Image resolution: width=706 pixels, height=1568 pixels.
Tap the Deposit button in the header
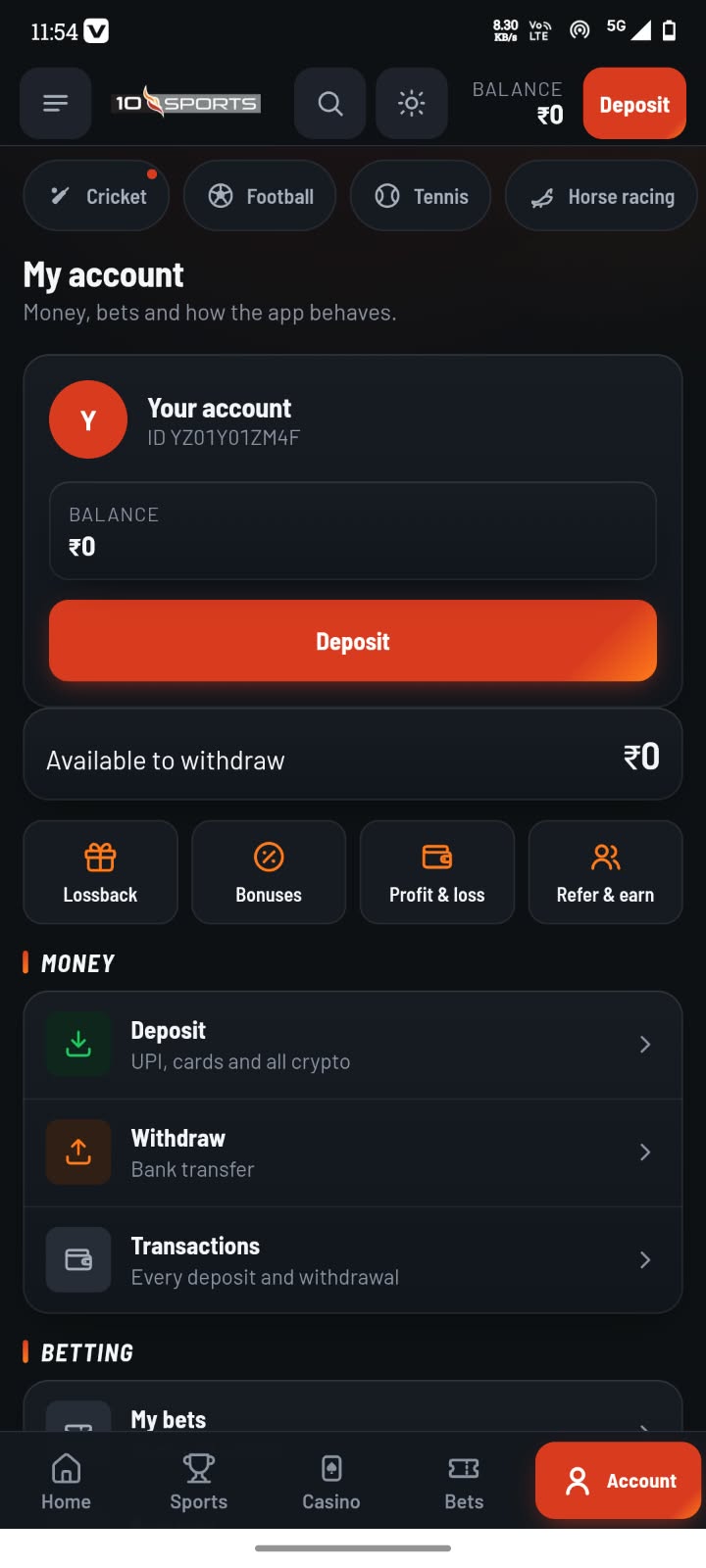coord(634,104)
